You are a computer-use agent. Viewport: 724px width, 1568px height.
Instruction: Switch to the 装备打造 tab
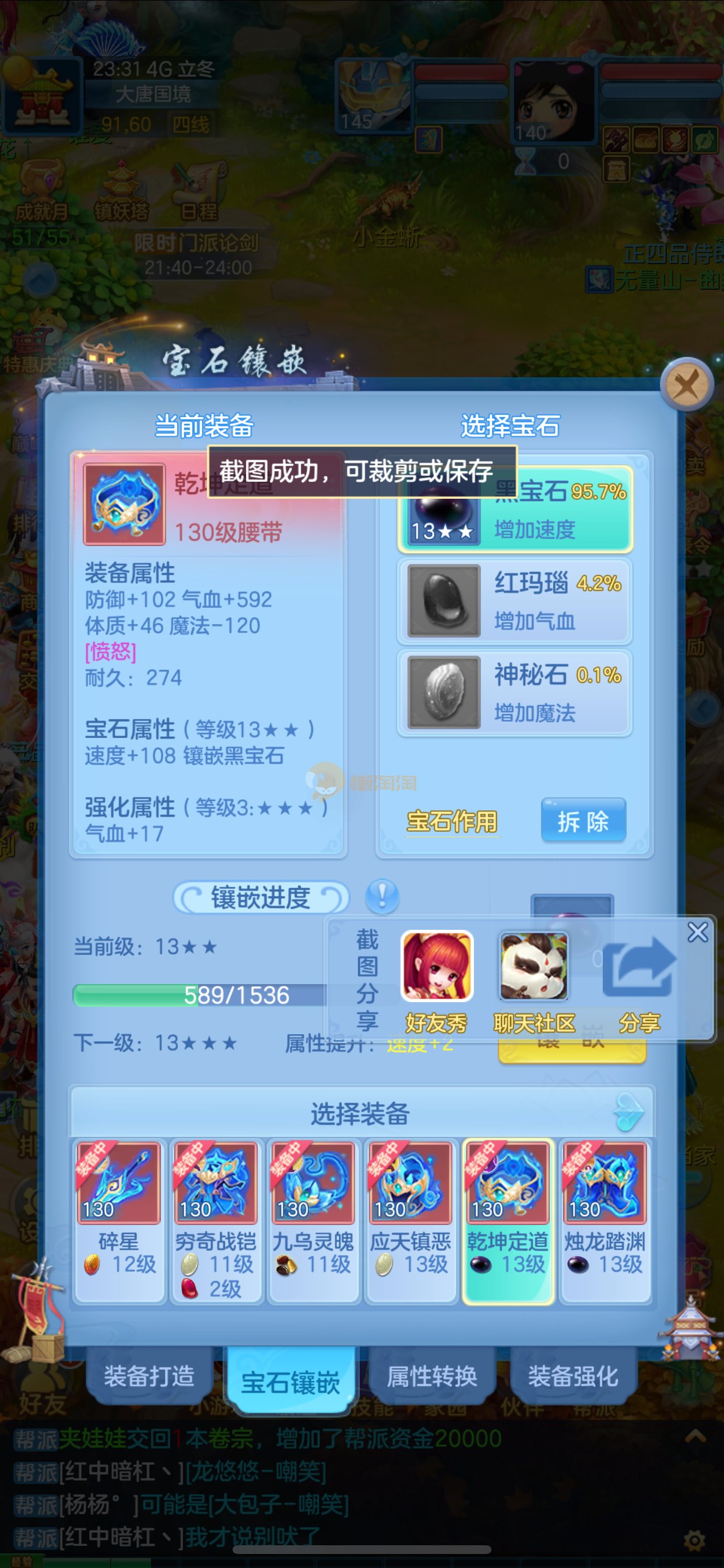click(149, 1376)
